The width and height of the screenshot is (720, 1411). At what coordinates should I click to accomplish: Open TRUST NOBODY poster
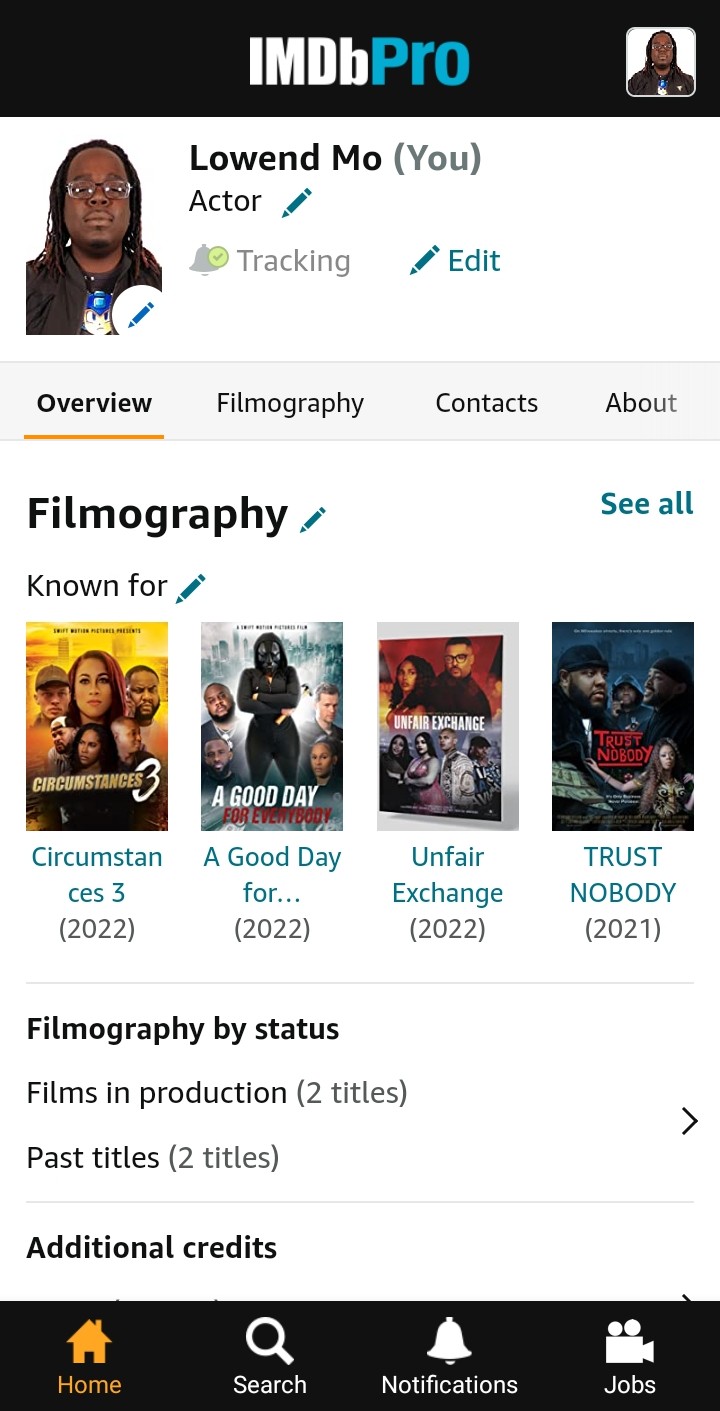(x=622, y=726)
